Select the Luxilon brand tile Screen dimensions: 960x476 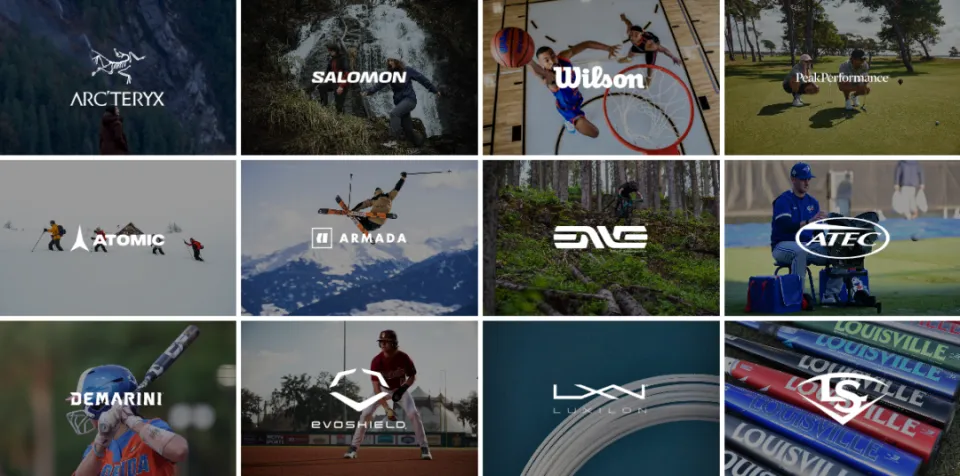601,398
